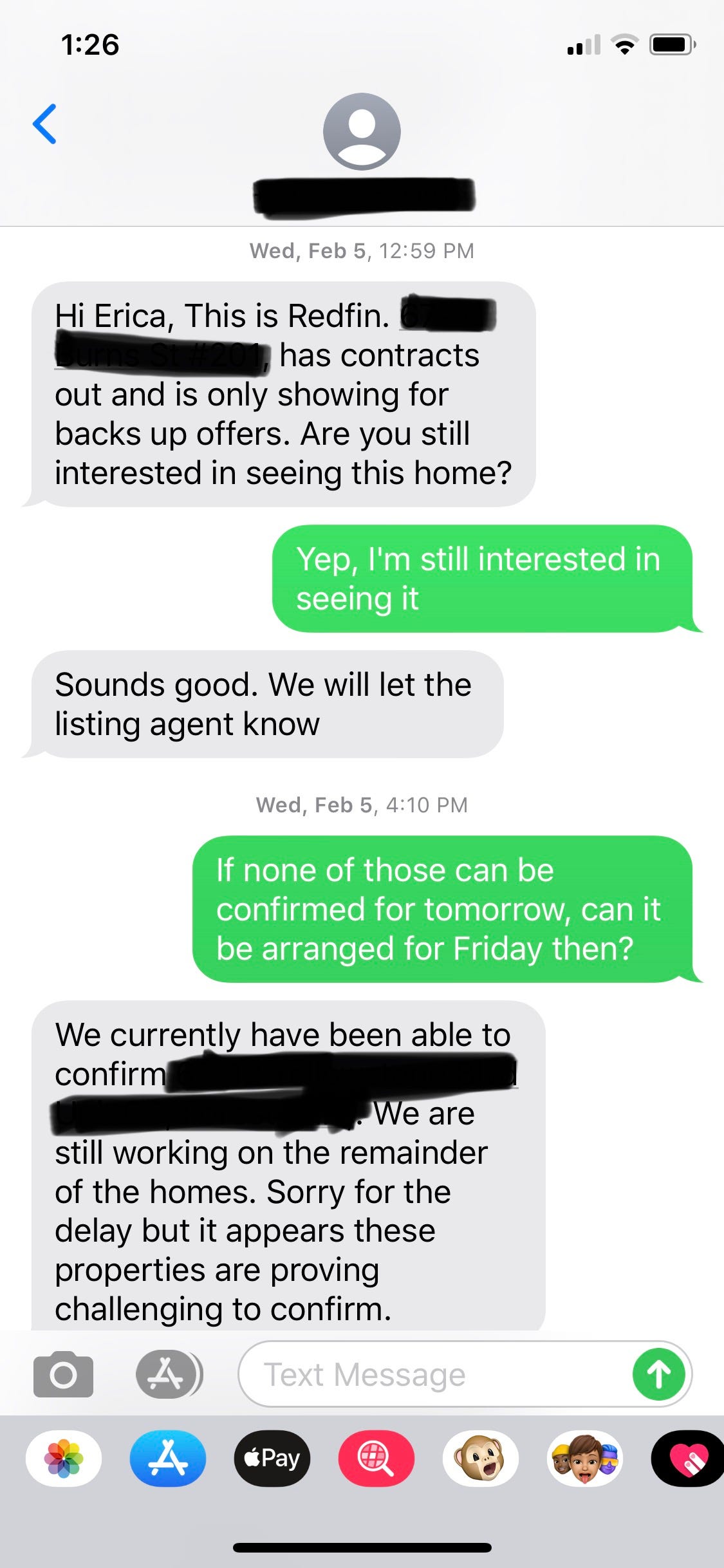The width and height of the screenshot is (724, 1568).
Task: Select the Photos app in the app drawer
Action: (64, 1460)
